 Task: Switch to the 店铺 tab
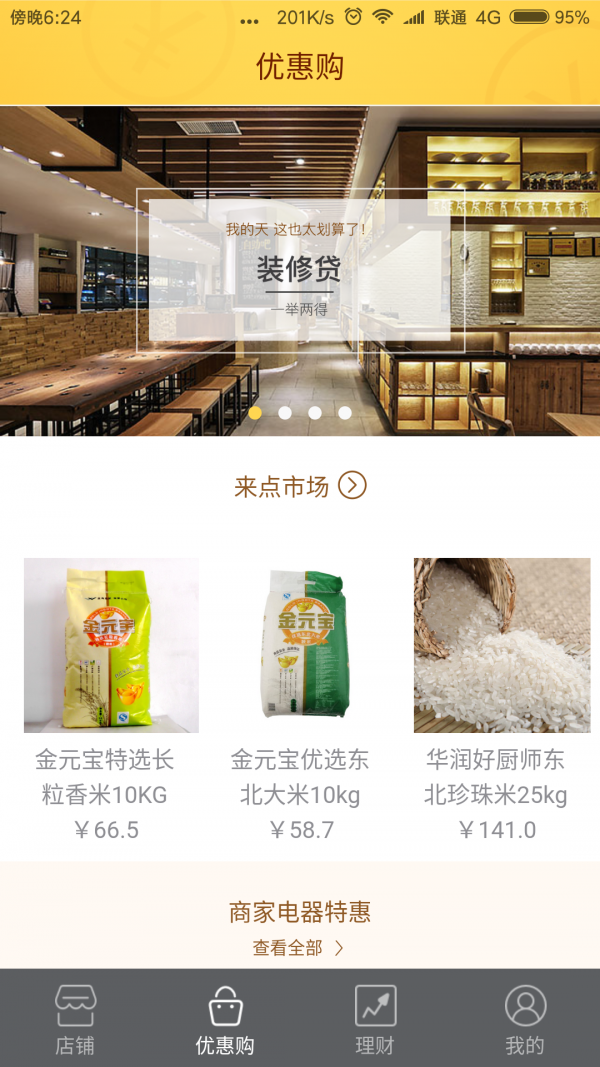coord(75,1018)
